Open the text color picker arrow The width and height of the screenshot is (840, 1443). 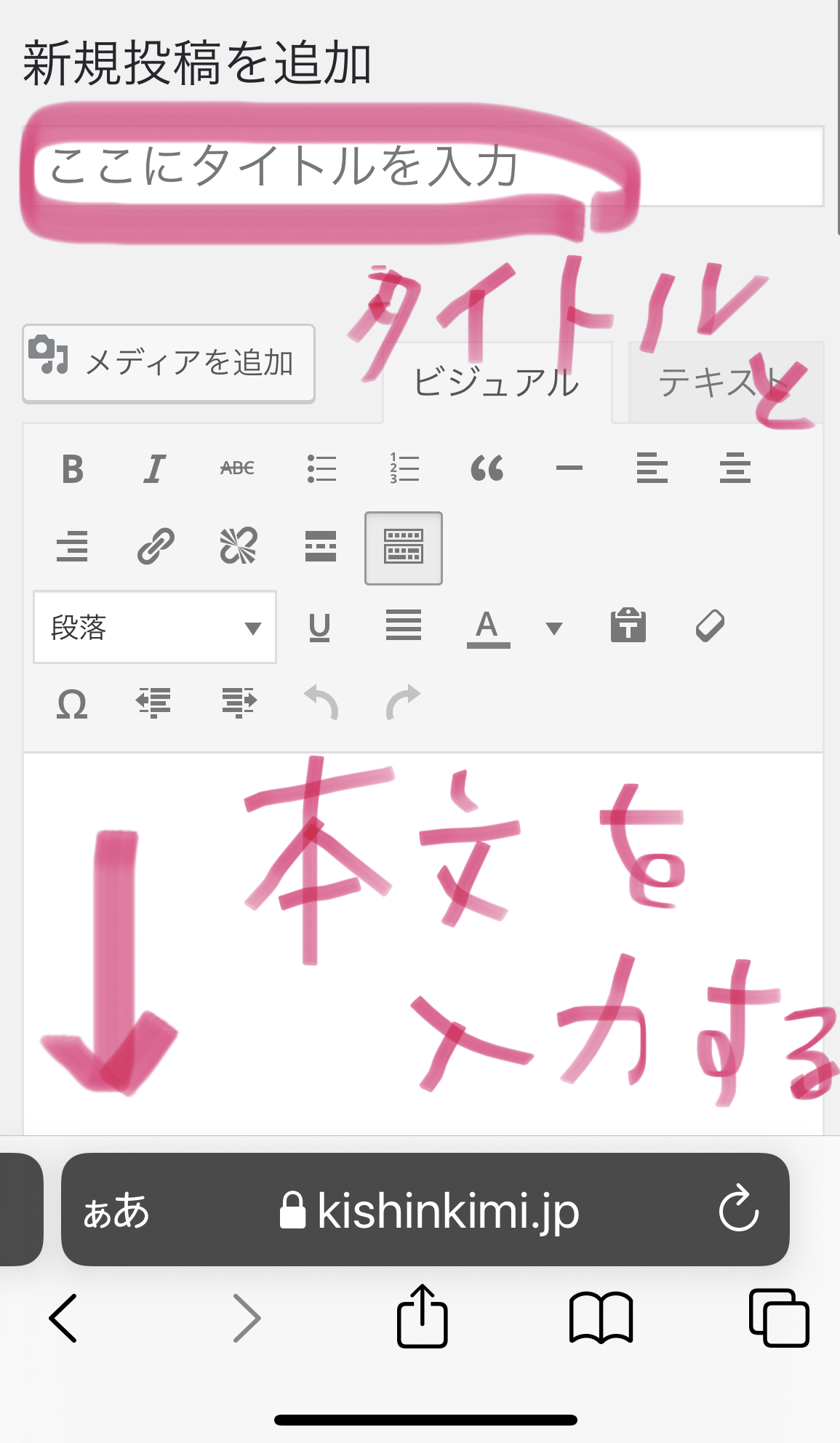pos(554,628)
